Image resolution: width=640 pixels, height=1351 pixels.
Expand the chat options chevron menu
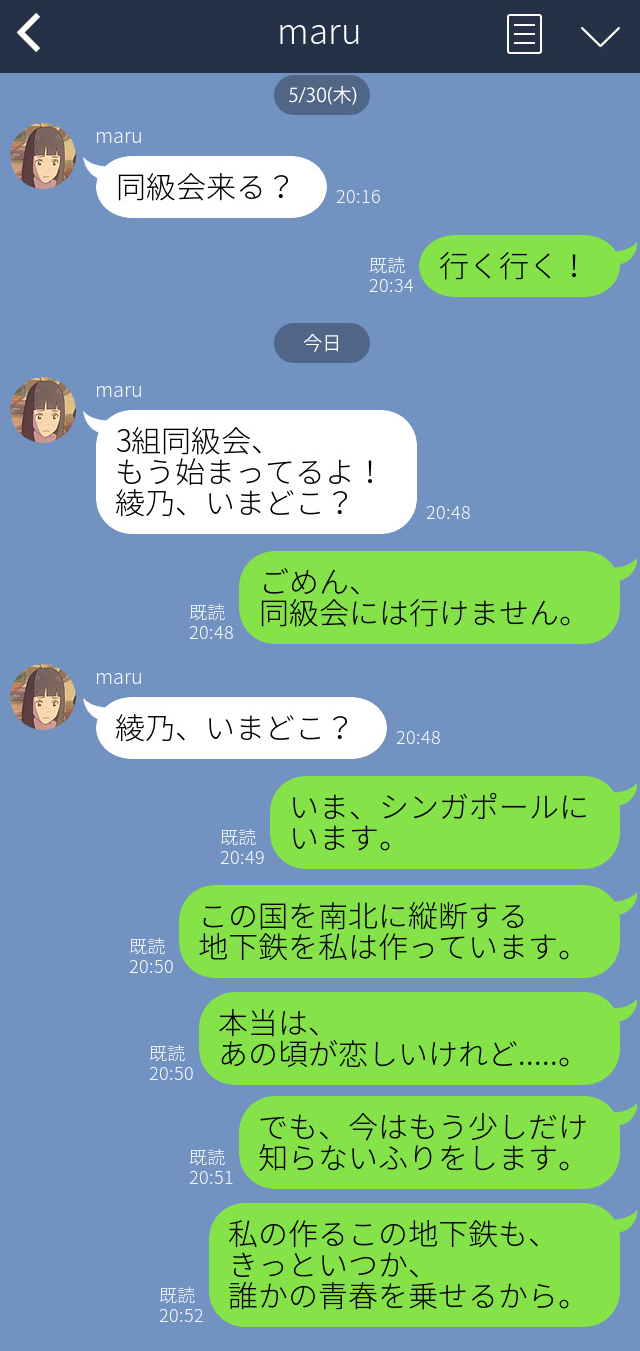pyautogui.click(x=600, y=36)
